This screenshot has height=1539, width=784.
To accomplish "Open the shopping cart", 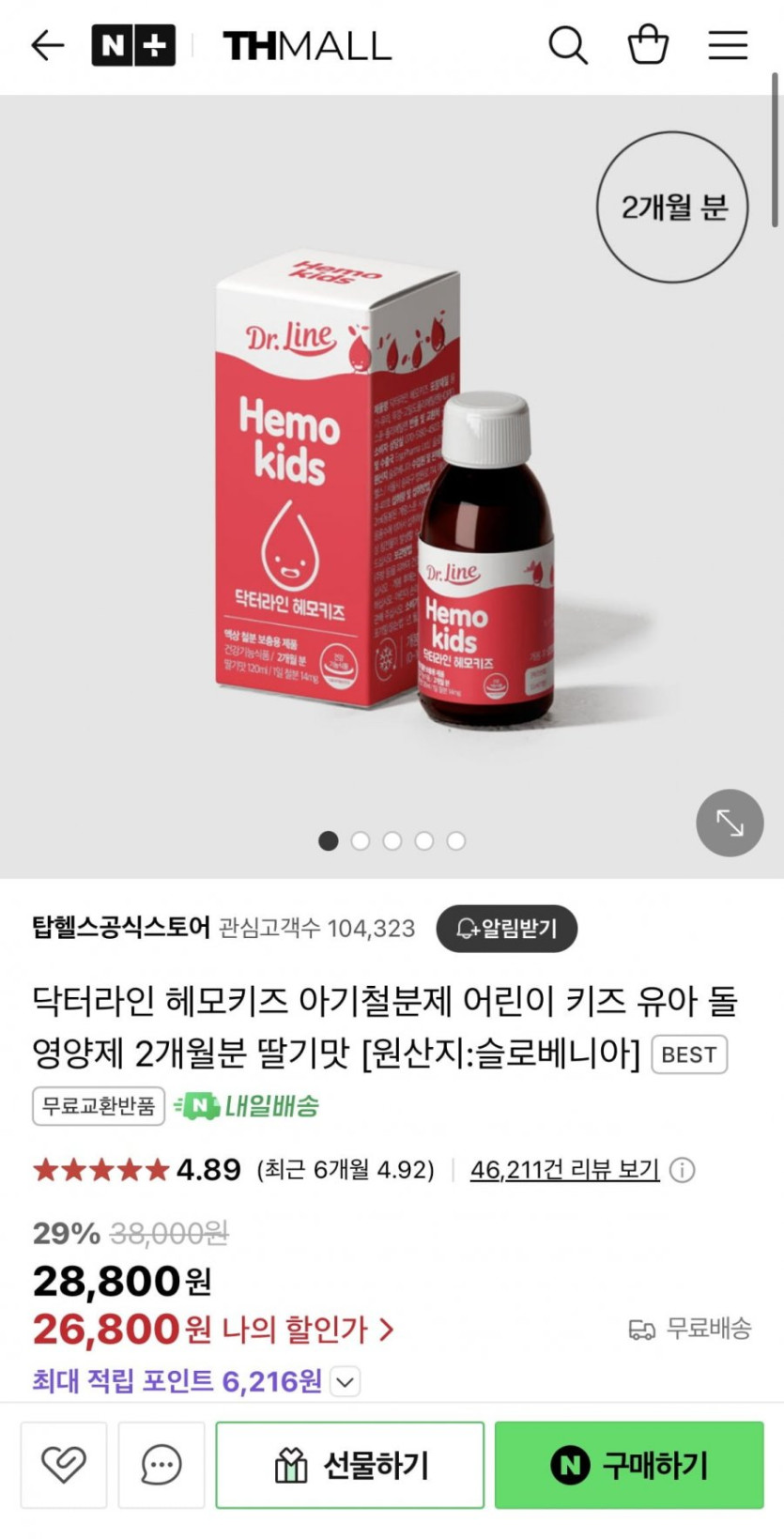I will click(648, 44).
